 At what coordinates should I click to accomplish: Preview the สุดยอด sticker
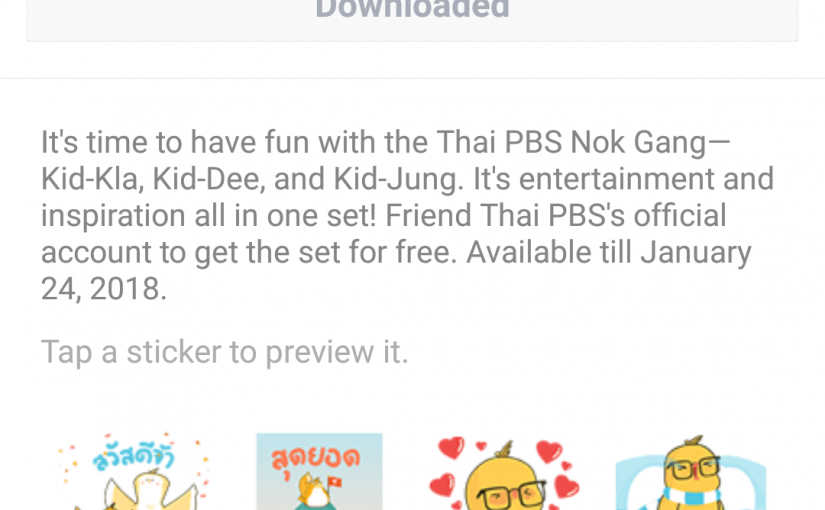pos(319,472)
